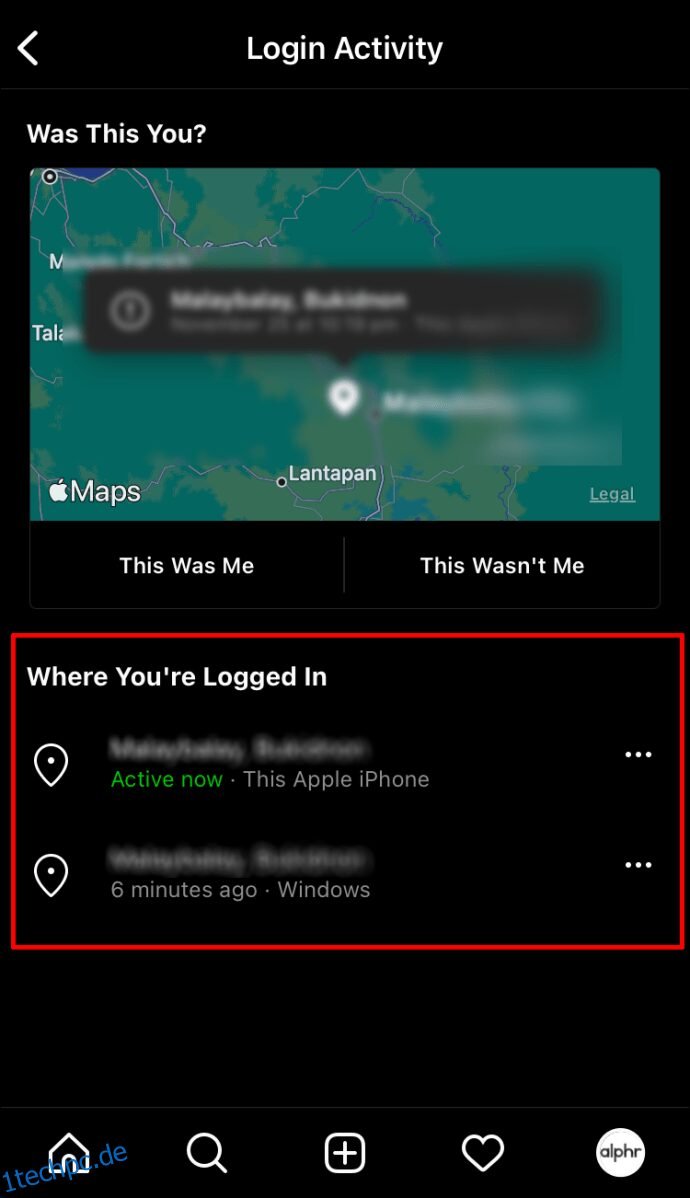Go to the Home tab

click(x=69, y=1153)
